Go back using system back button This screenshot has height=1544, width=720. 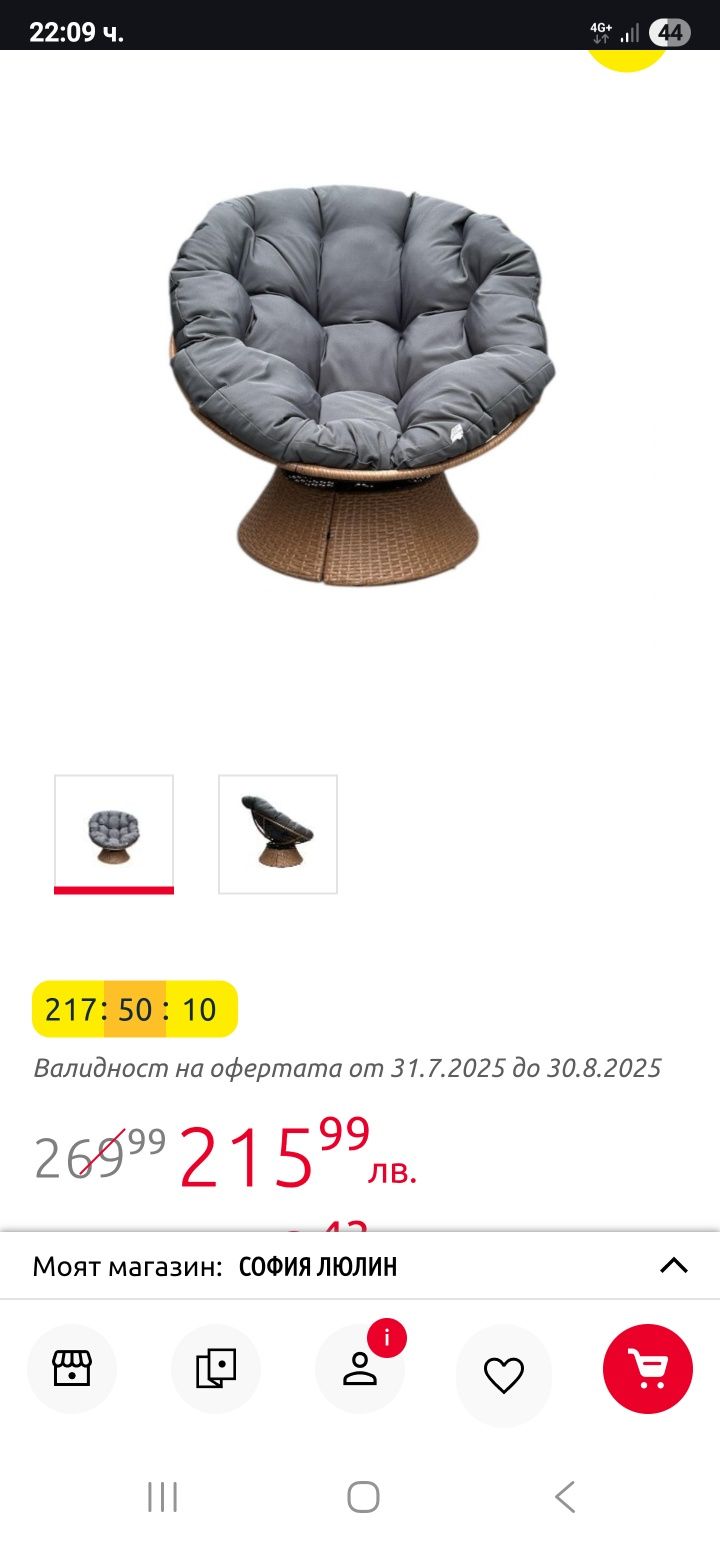coord(565,1497)
